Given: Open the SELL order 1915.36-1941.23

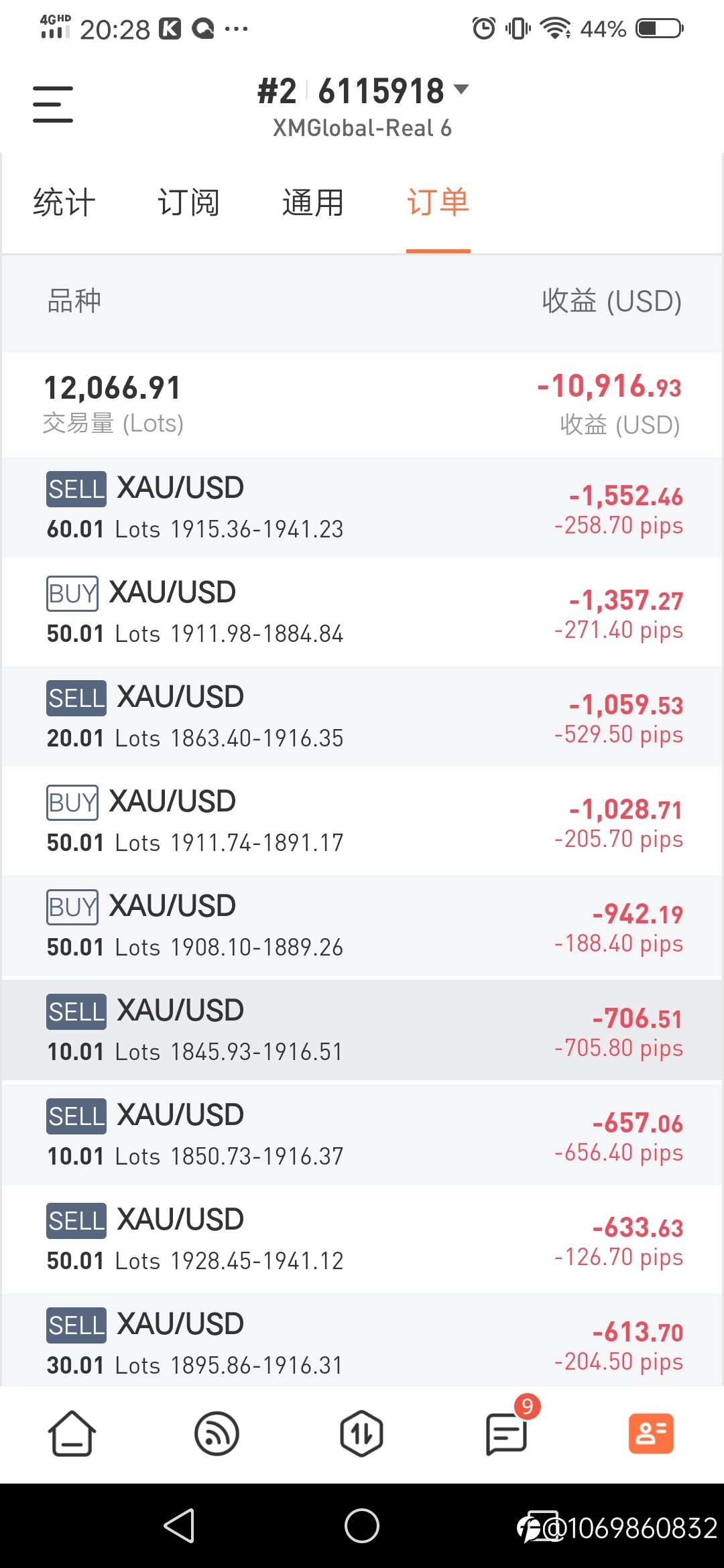Looking at the screenshot, I should tap(362, 507).
